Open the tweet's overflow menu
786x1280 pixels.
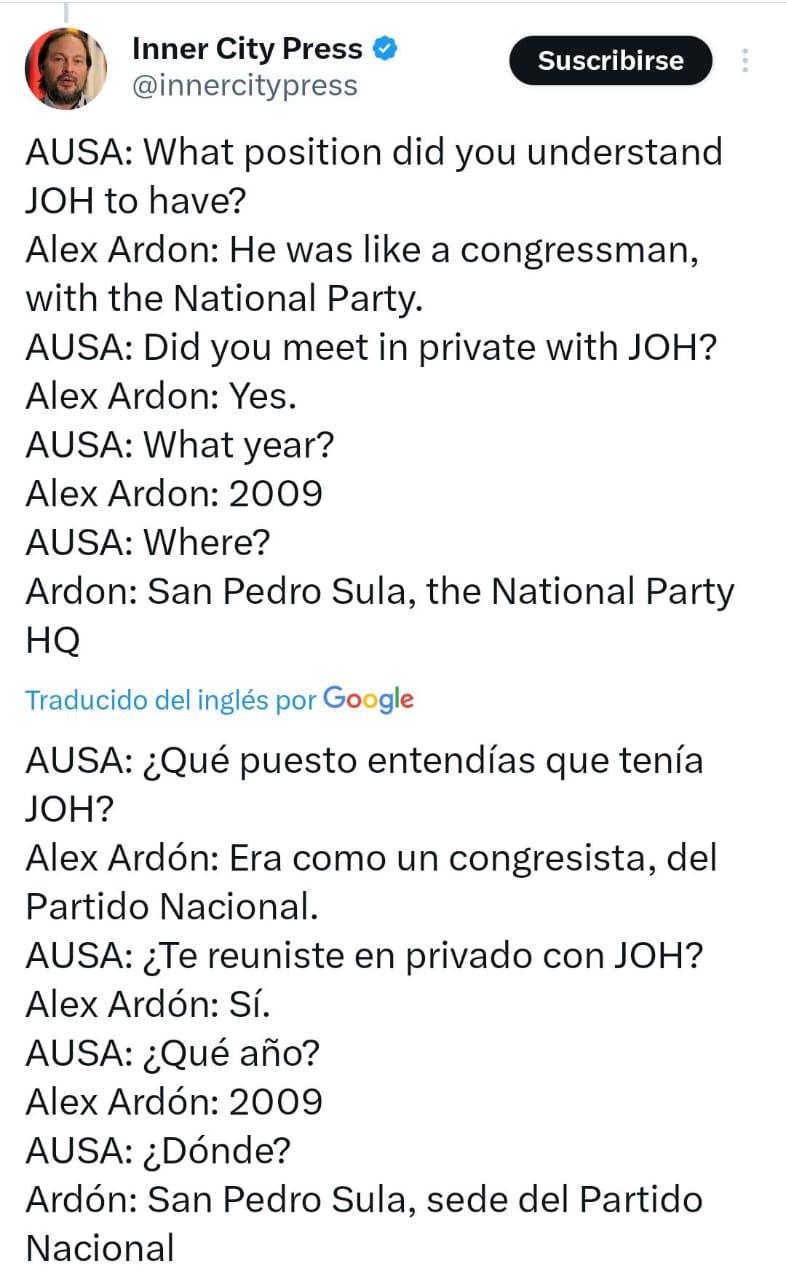click(745, 61)
